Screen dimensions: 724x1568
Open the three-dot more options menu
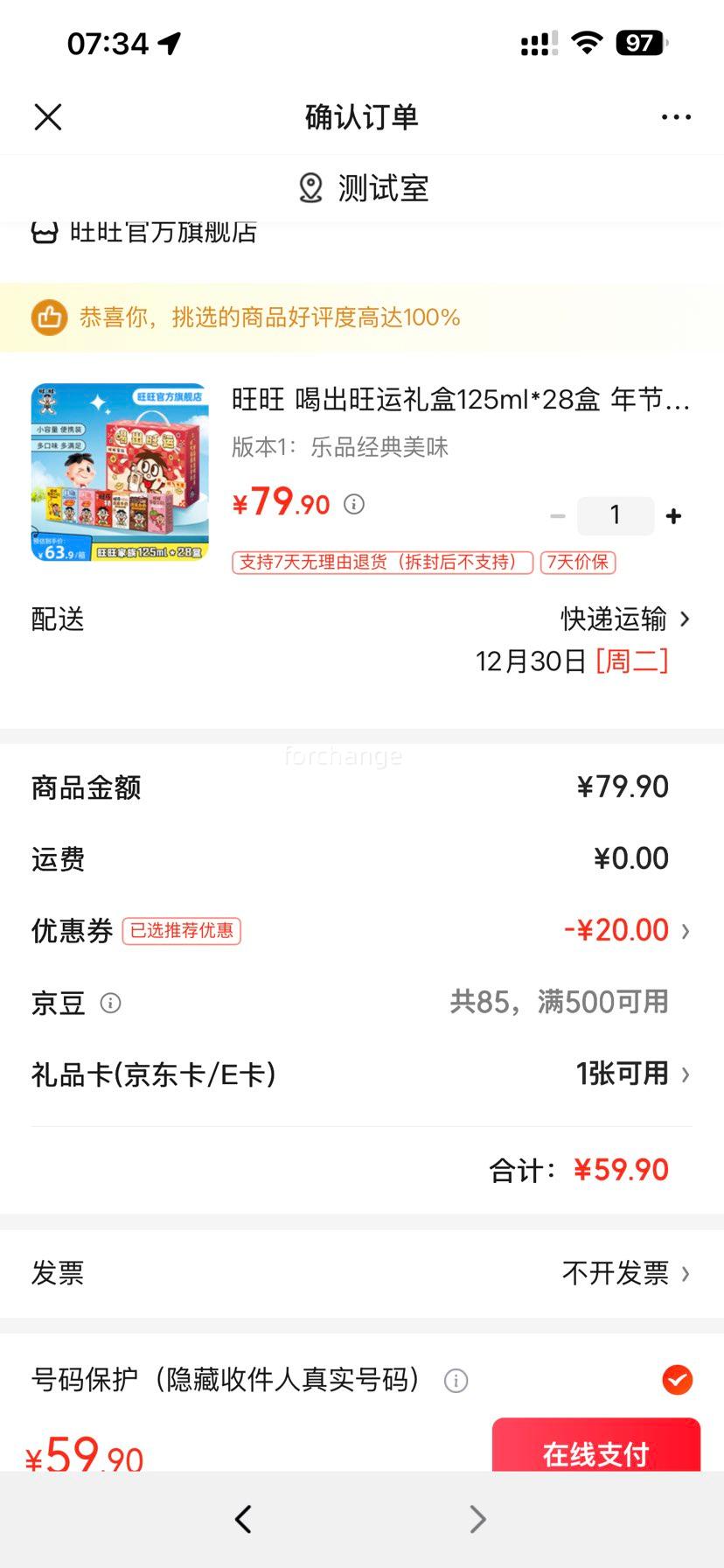(x=676, y=116)
